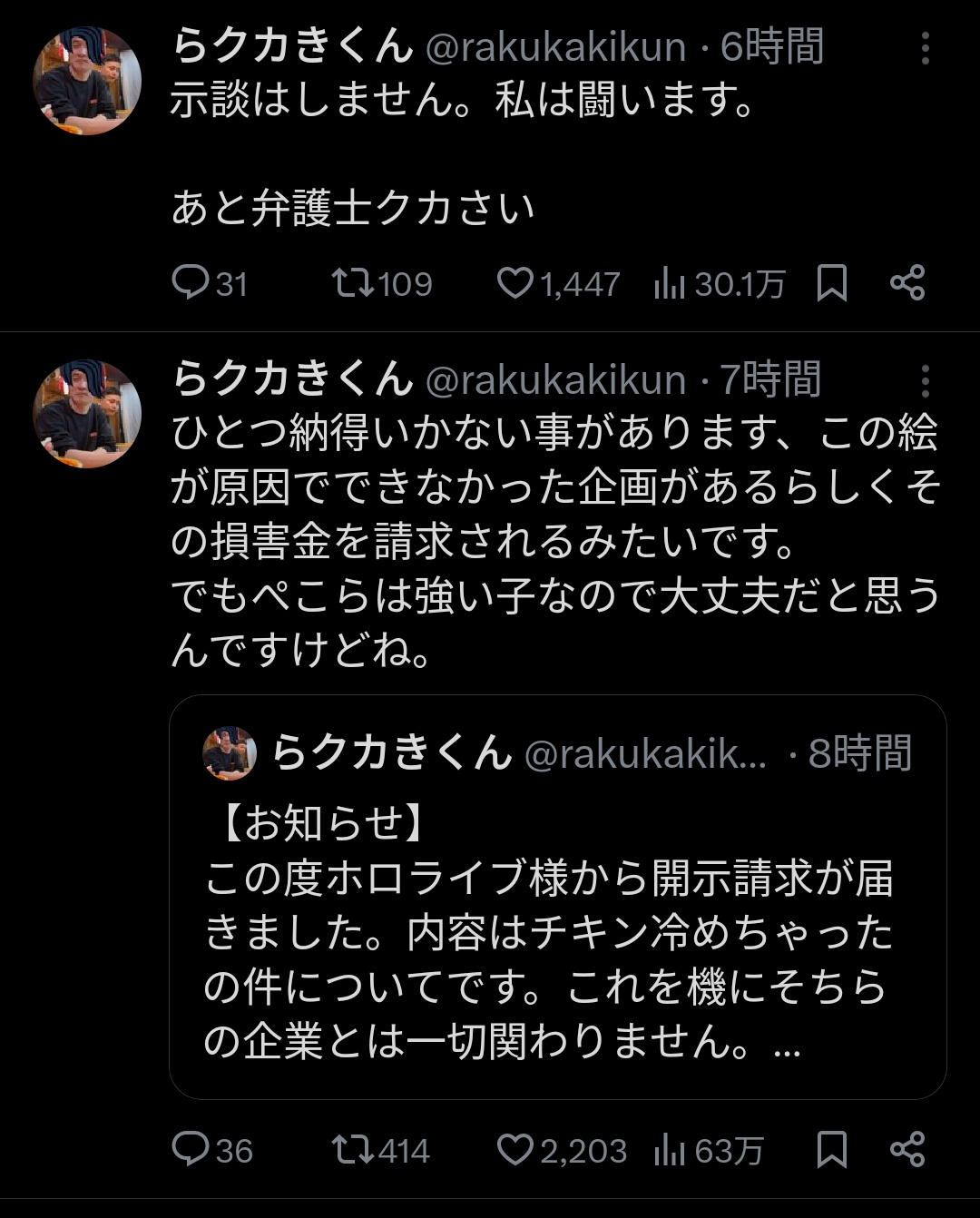Open profile picture on the 6時間 post
The width and height of the screenshot is (980, 1218).
[x=87, y=81]
